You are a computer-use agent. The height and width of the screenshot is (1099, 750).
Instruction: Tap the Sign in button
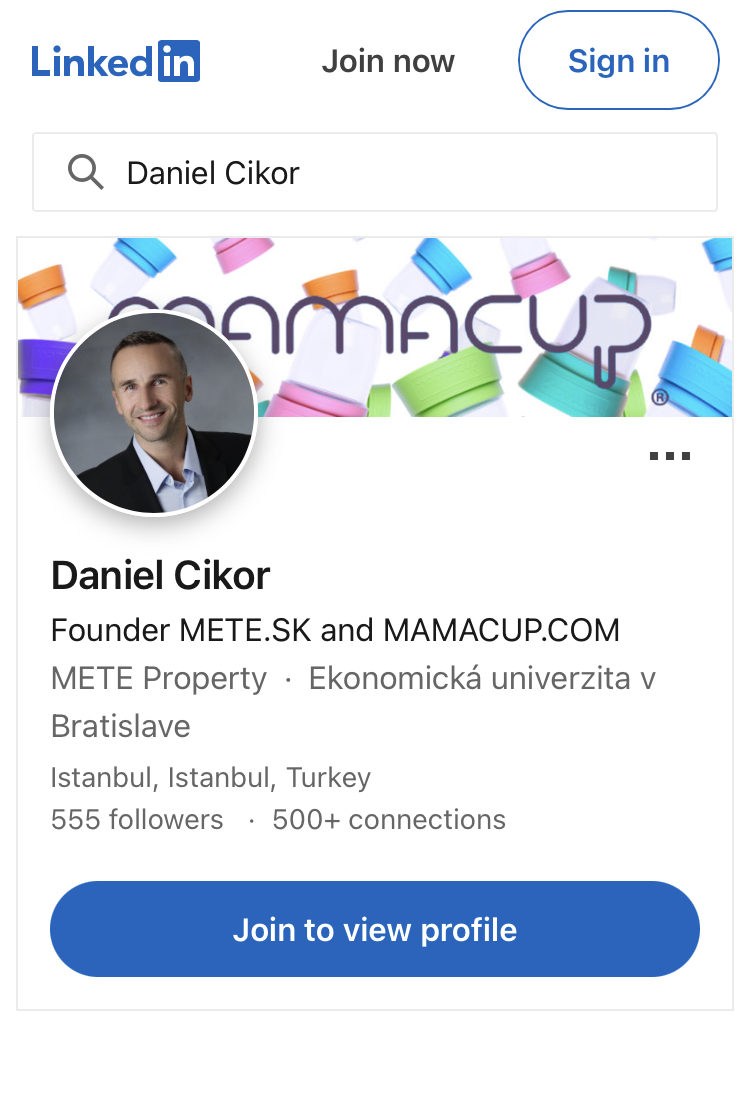[x=618, y=60]
